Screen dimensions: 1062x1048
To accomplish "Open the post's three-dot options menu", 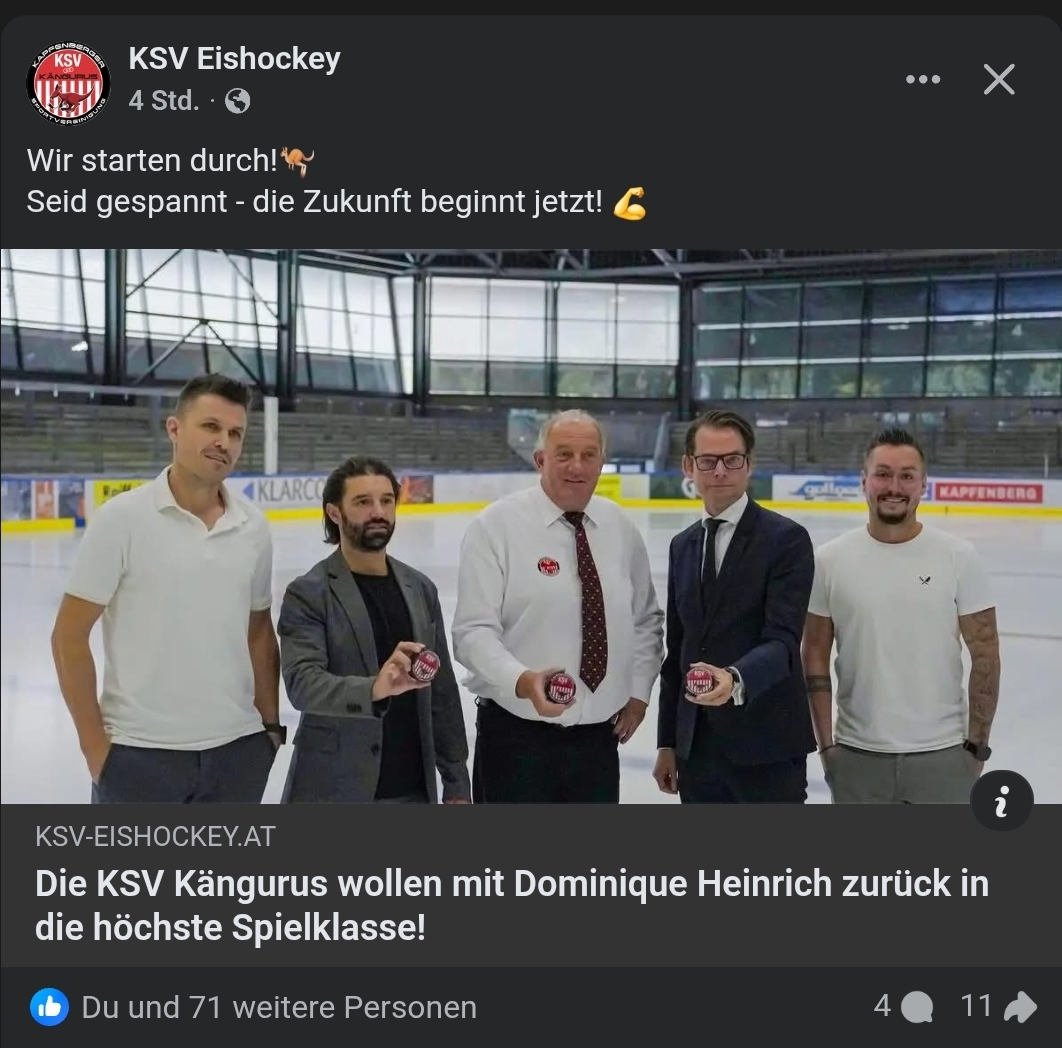I will (922, 80).
